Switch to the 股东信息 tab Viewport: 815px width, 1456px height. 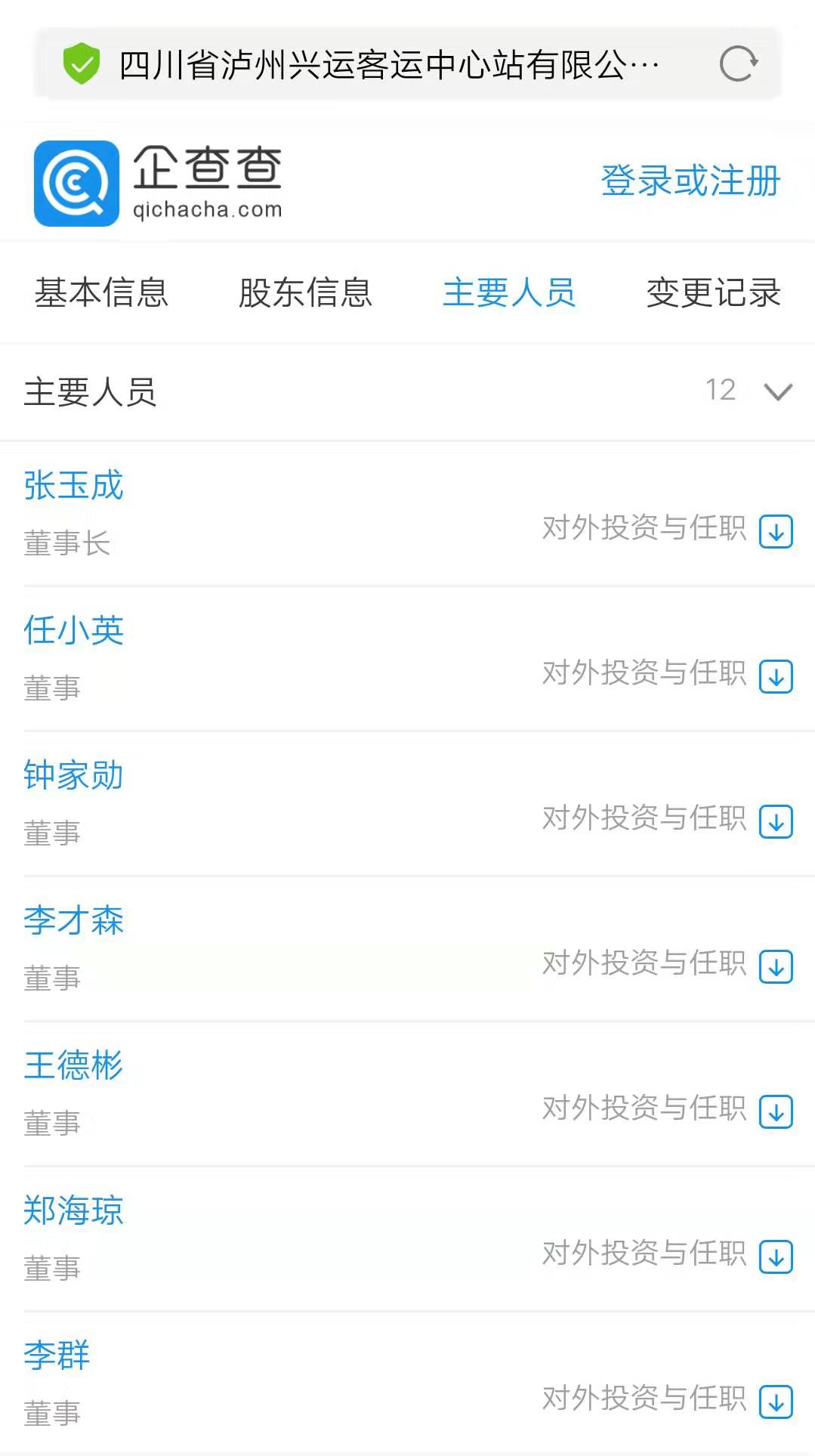(x=305, y=292)
